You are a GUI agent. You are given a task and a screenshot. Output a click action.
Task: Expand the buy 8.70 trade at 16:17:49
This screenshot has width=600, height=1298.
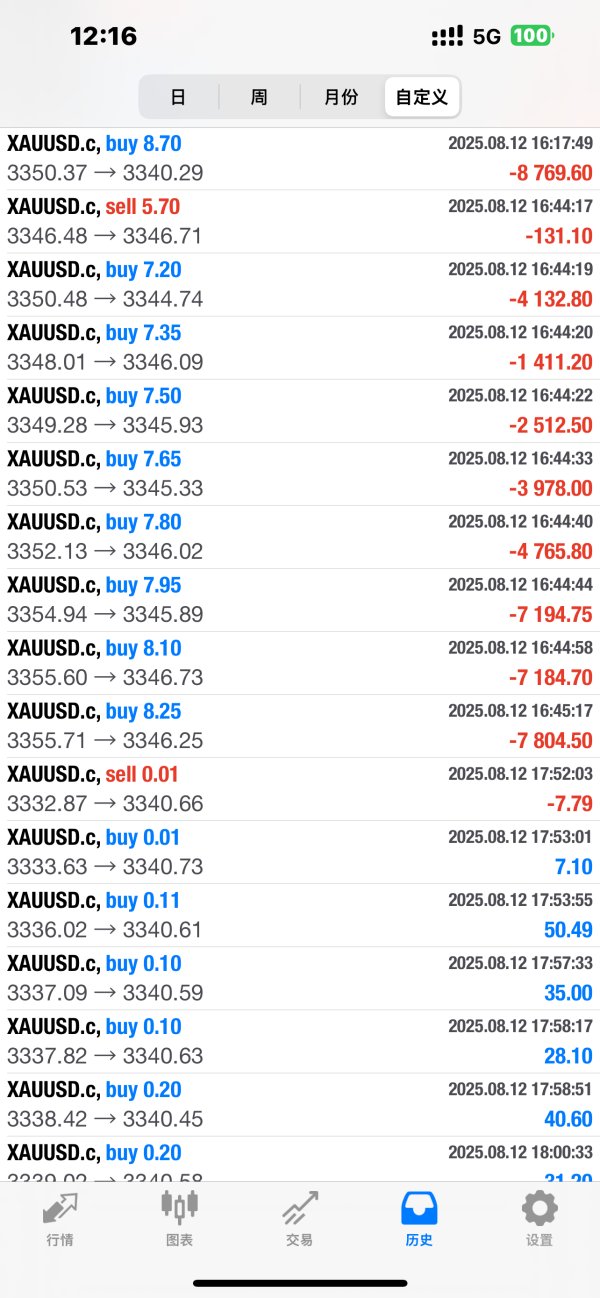pyautogui.click(x=300, y=158)
